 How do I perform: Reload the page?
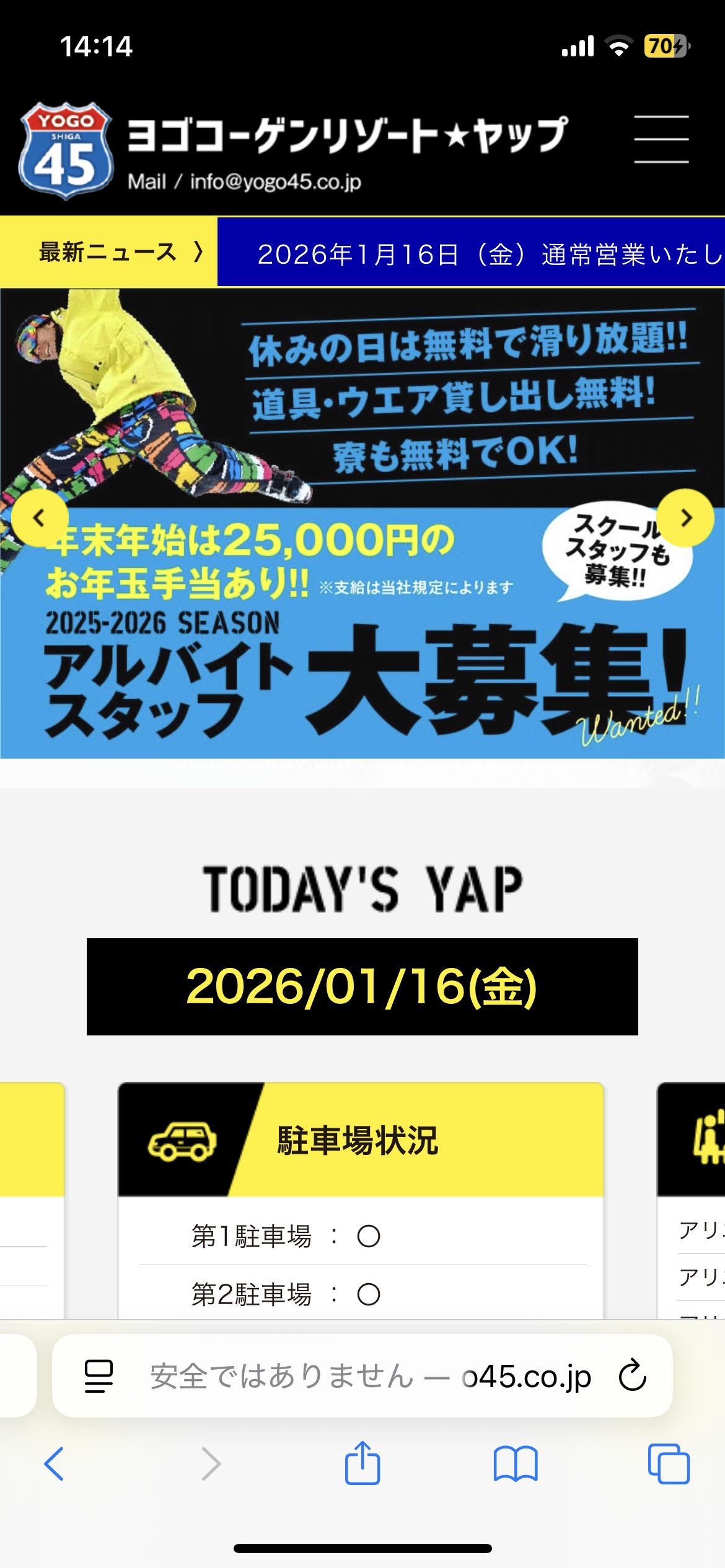pyautogui.click(x=633, y=1375)
